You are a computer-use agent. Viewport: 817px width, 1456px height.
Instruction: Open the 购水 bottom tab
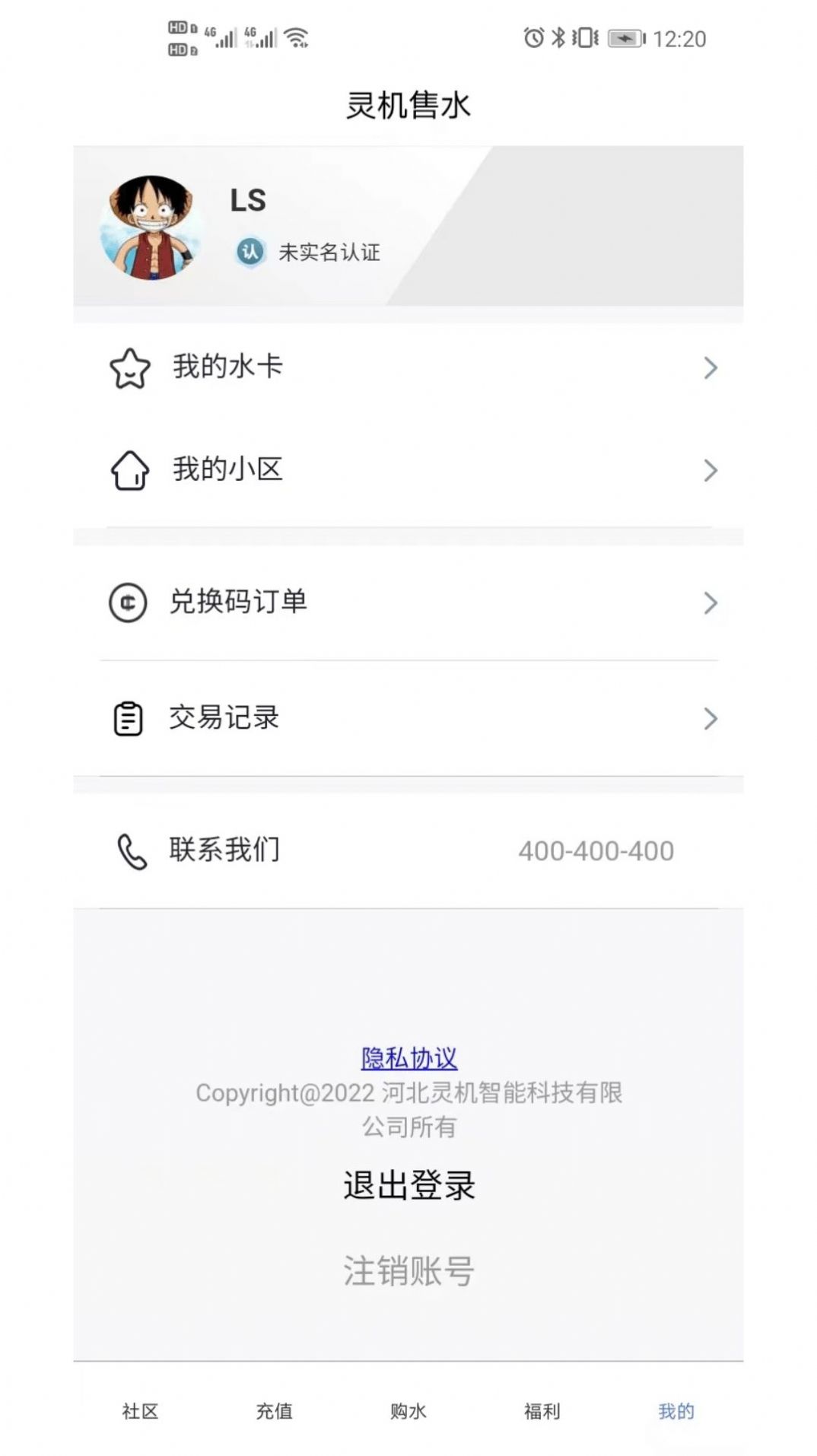click(408, 1411)
